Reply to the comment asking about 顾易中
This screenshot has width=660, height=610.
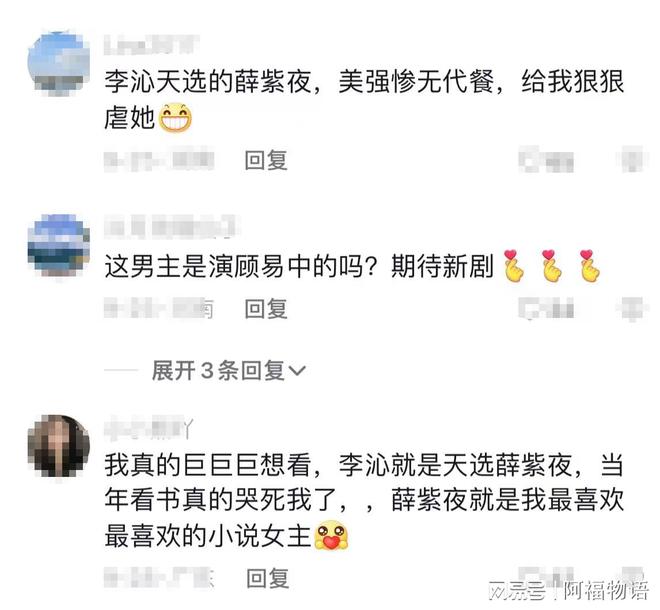tap(266, 309)
